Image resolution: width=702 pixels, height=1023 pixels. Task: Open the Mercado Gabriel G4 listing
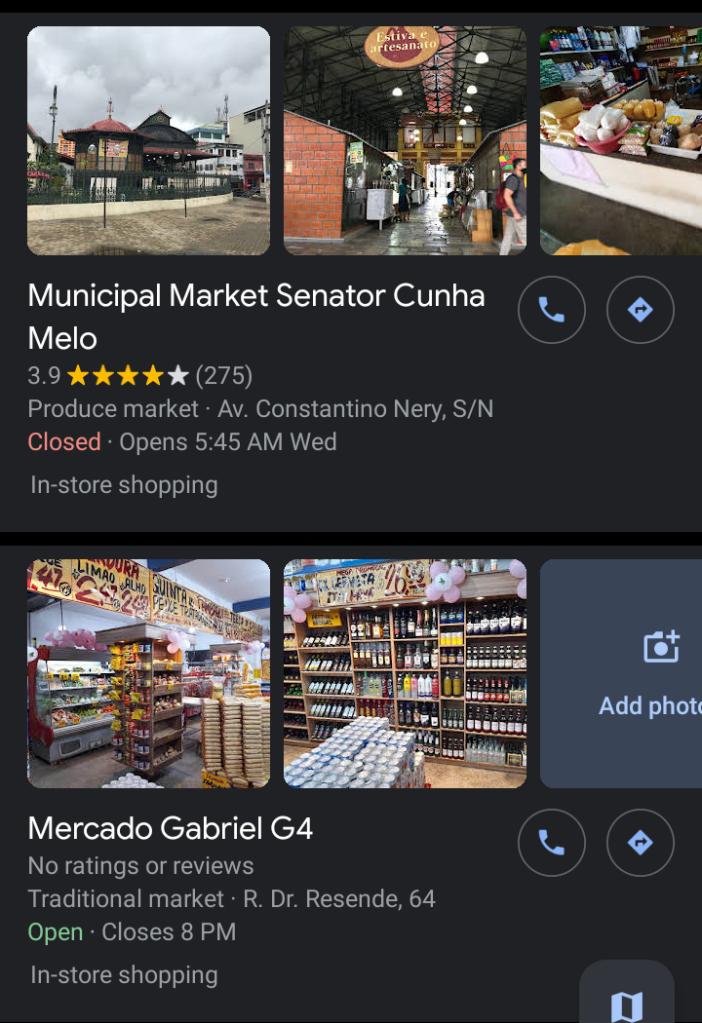pyautogui.click(x=170, y=828)
